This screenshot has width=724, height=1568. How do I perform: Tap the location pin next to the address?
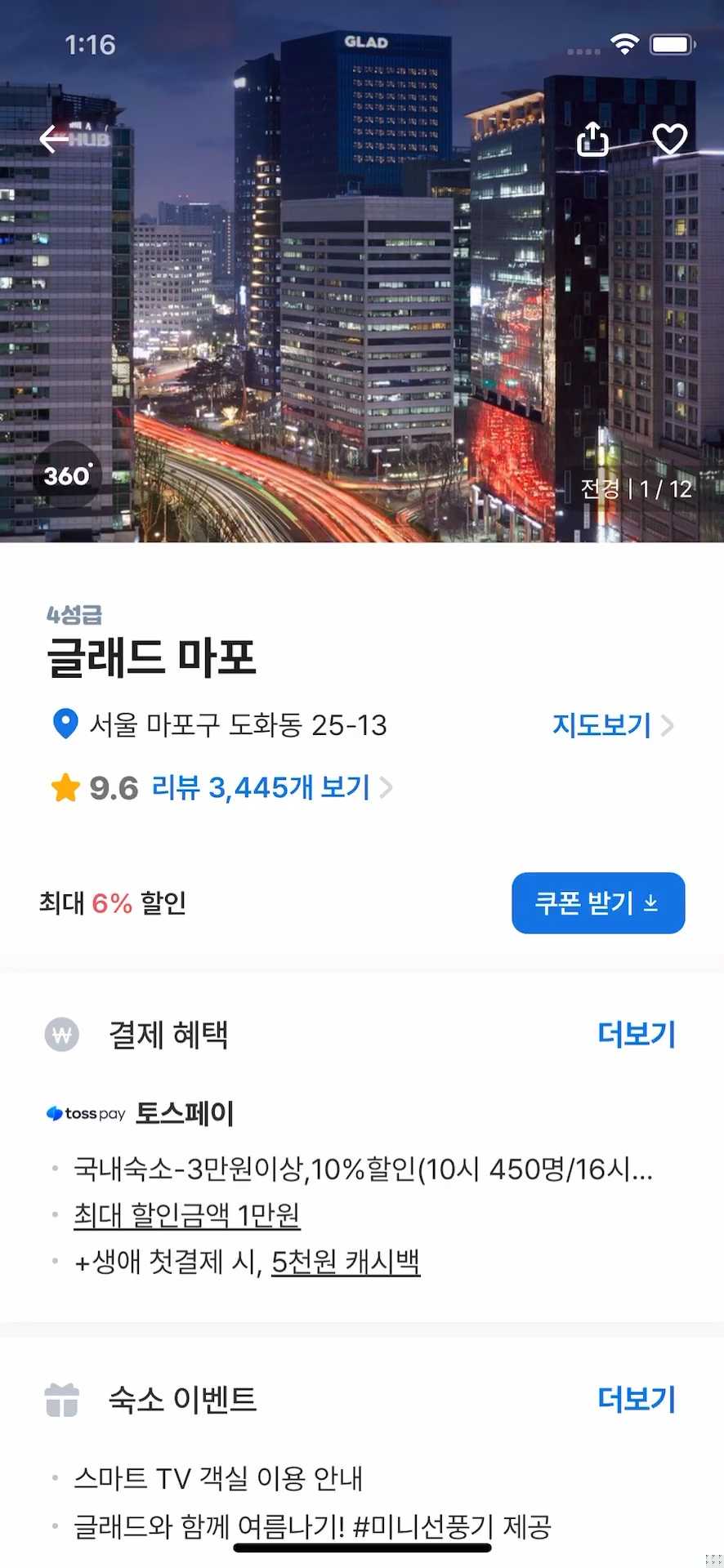pos(64,724)
